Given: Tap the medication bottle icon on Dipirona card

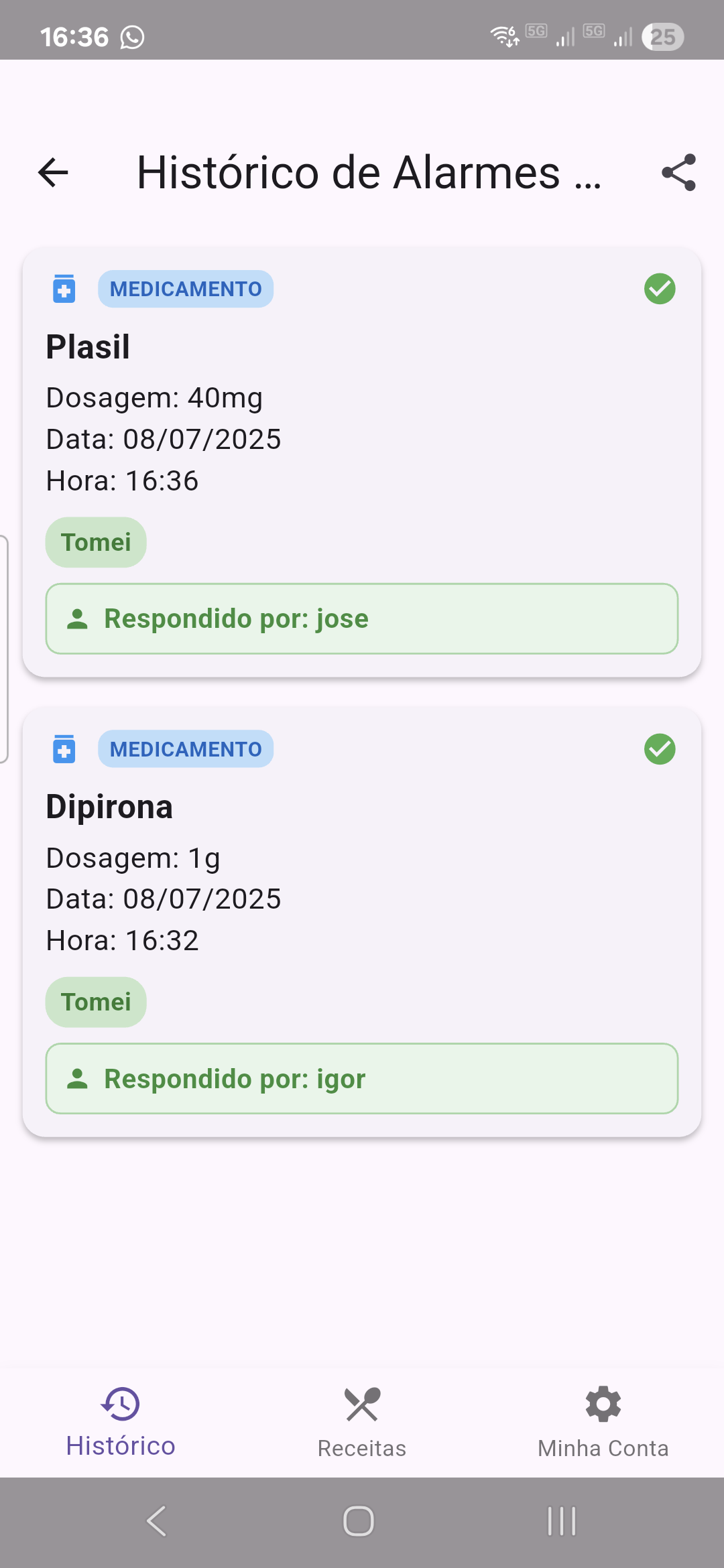Looking at the screenshot, I should 64,748.
